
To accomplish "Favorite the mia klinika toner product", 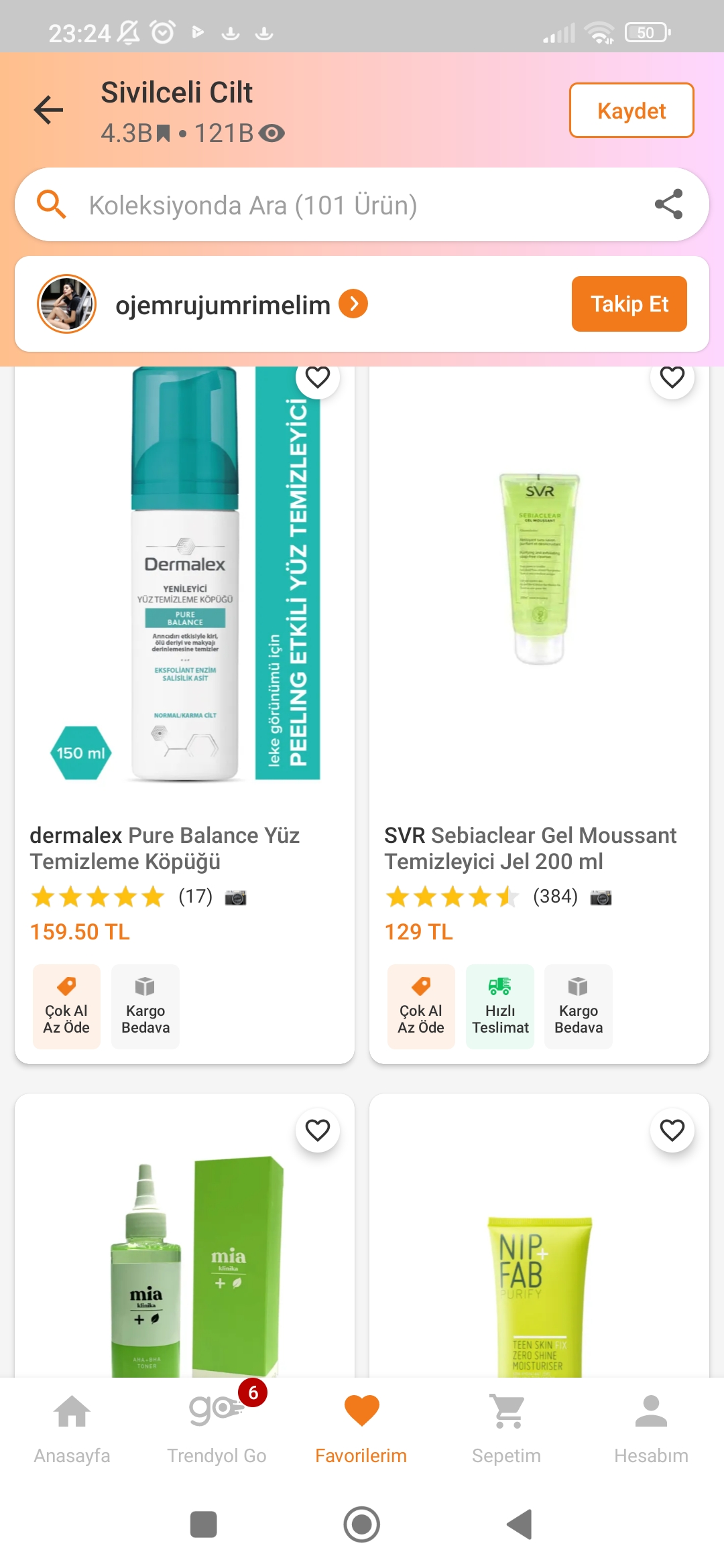I will point(318,1130).
